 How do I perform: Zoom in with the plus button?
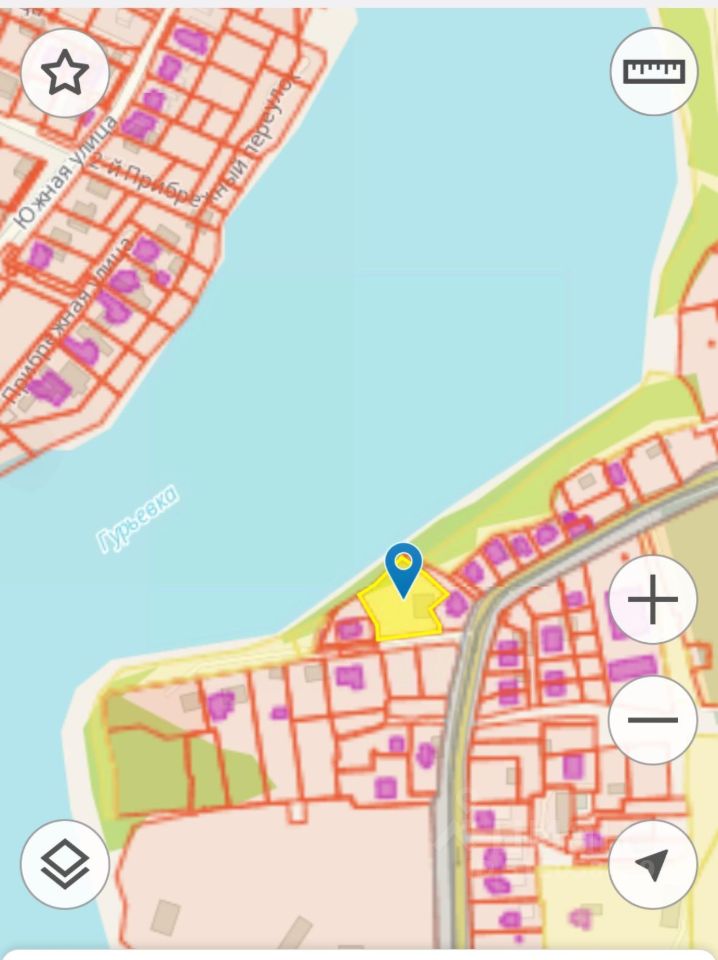coord(652,601)
